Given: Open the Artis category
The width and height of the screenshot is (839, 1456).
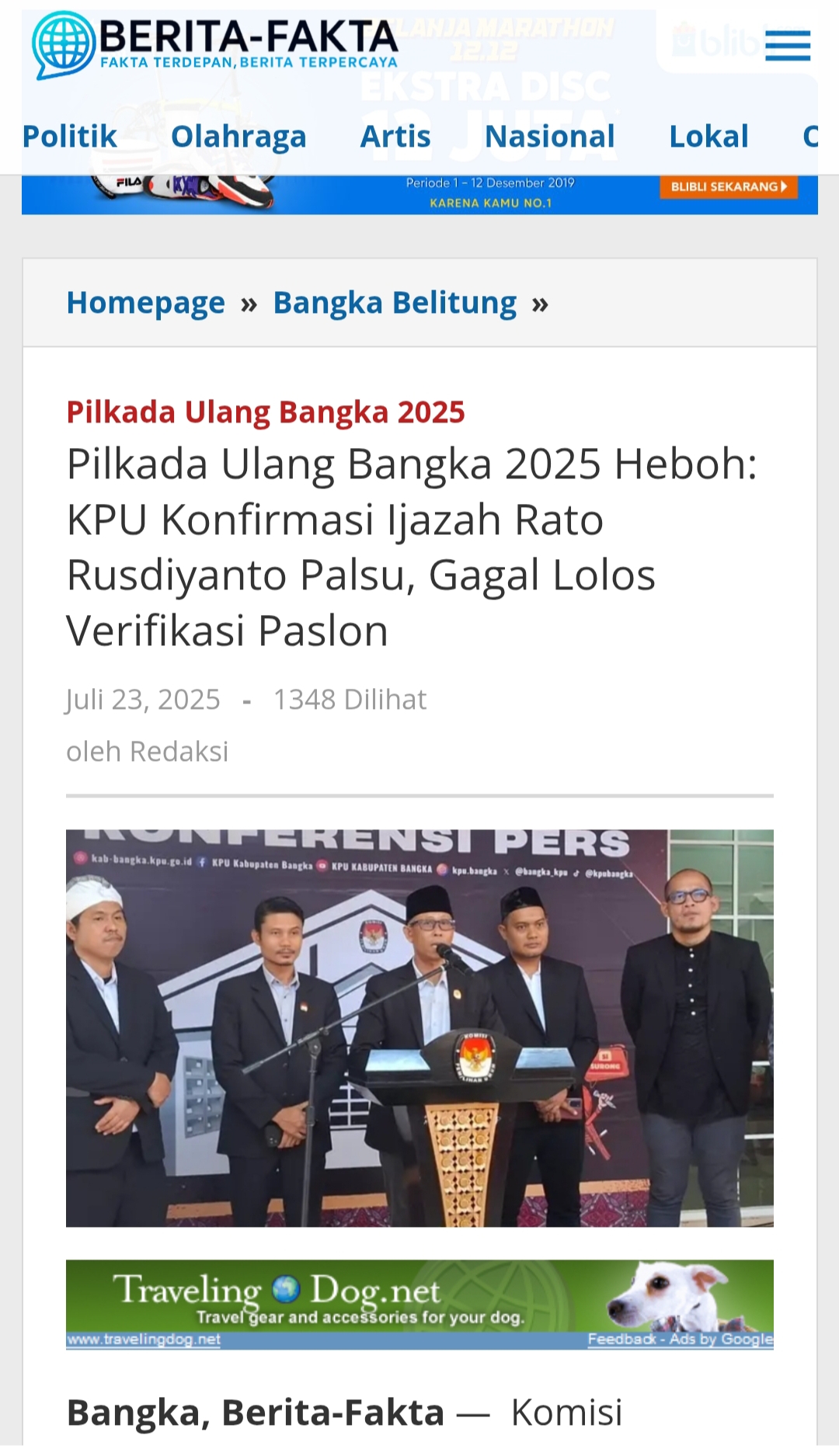Looking at the screenshot, I should tap(395, 137).
